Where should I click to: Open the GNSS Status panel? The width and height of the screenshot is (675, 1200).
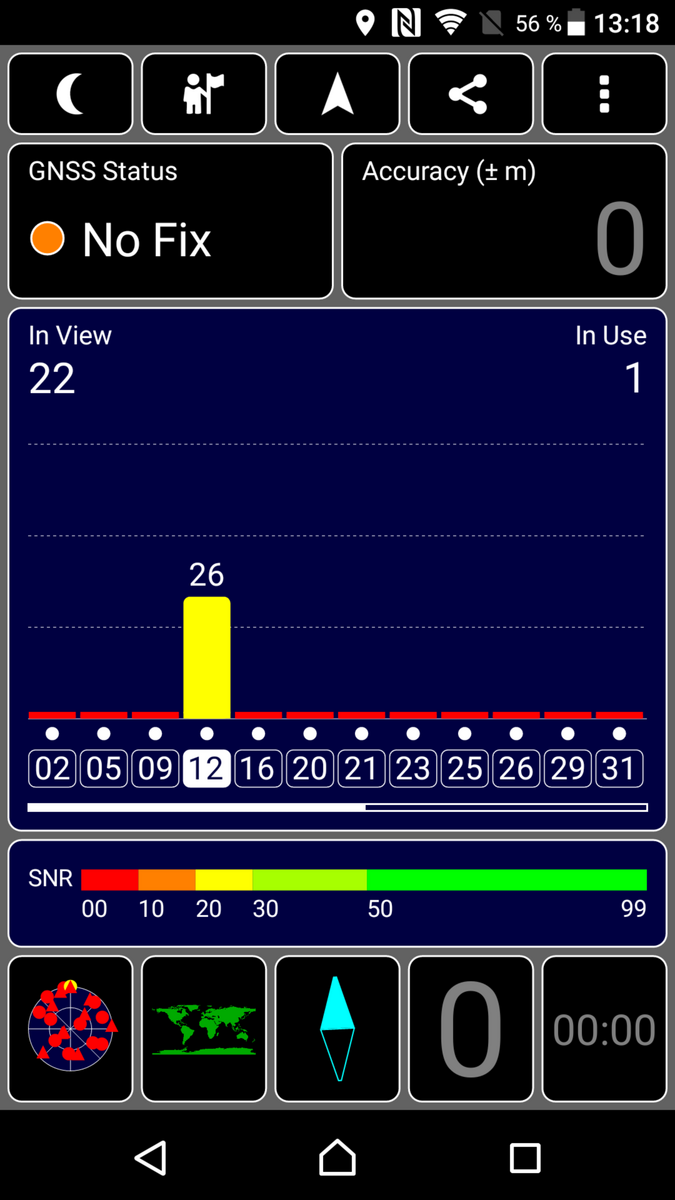pos(171,221)
